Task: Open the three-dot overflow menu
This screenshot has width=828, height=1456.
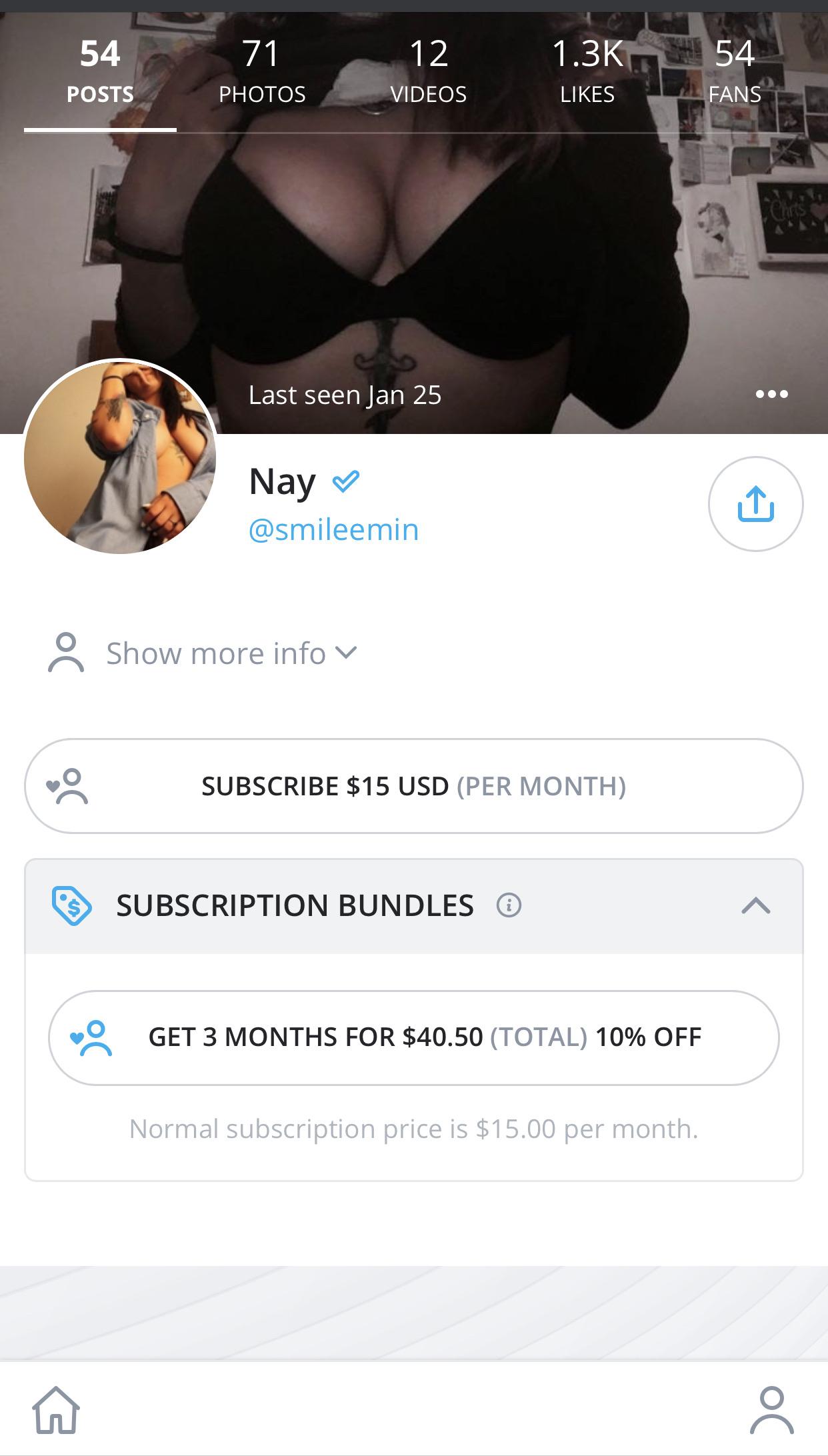Action: tap(771, 394)
